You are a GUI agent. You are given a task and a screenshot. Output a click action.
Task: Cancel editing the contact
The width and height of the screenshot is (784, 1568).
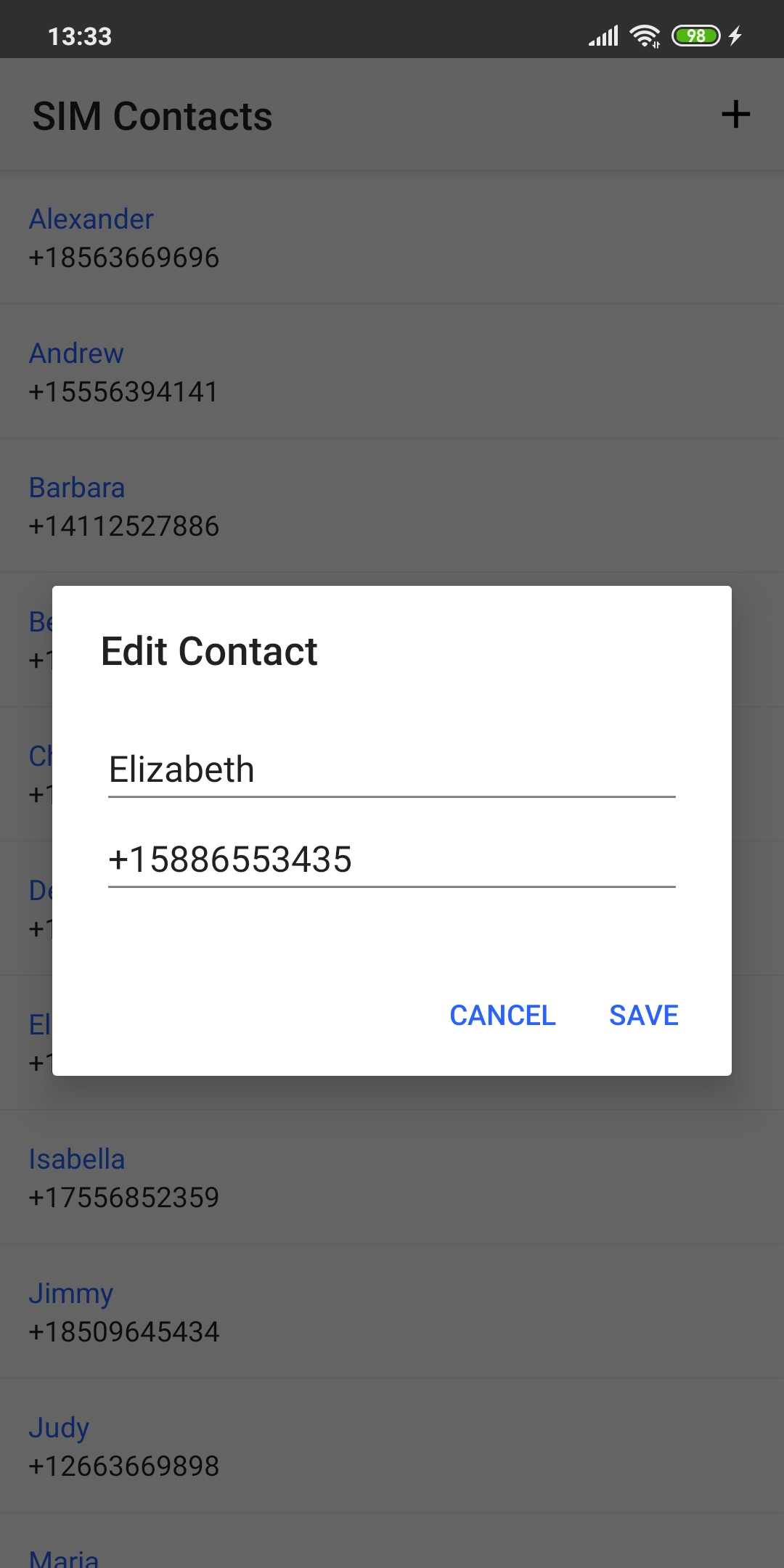pos(502,1015)
